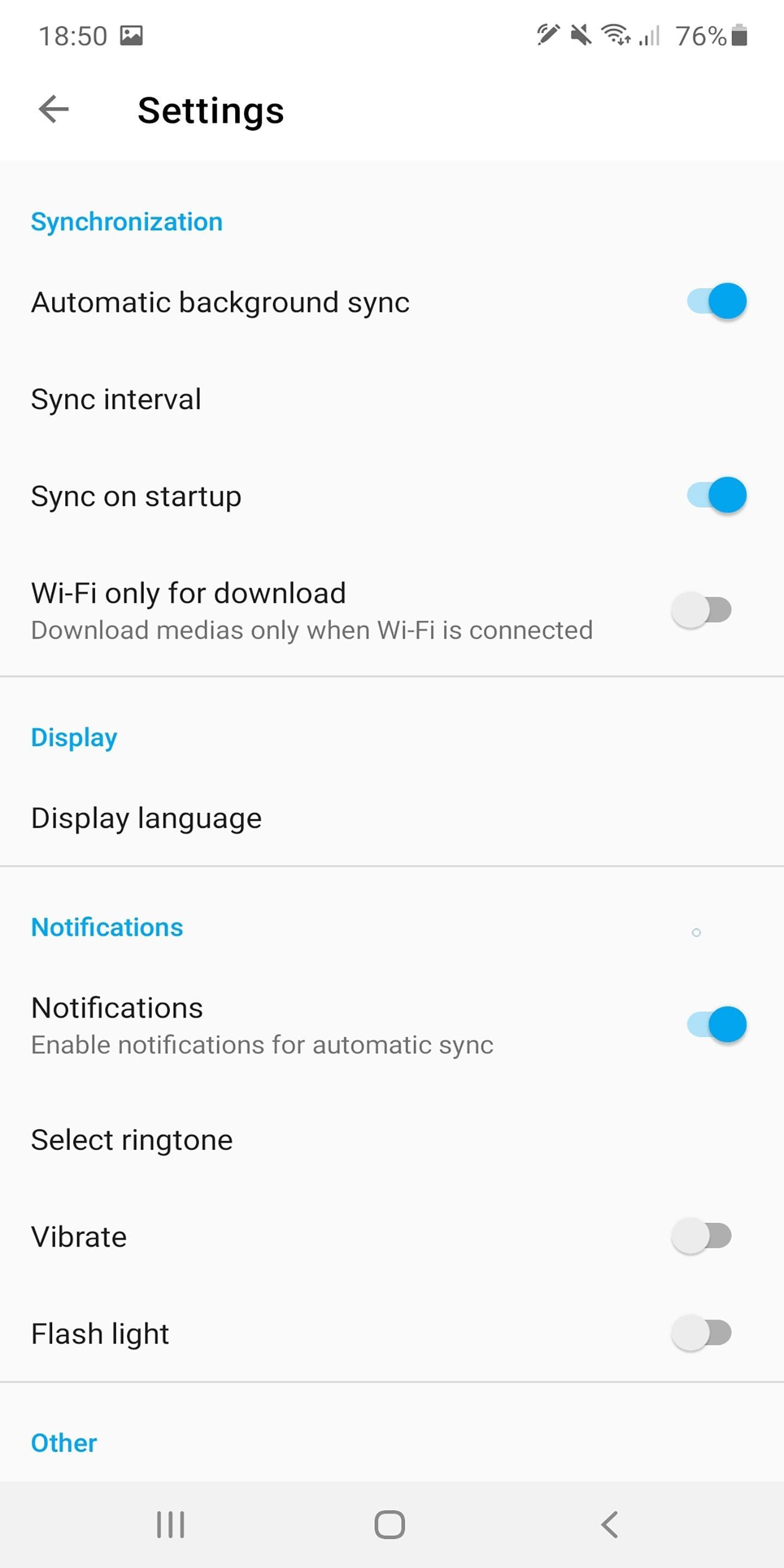This screenshot has height=1568, width=784.
Task: Enable Wi-Fi only for download
Action: (x=701, y=610)
